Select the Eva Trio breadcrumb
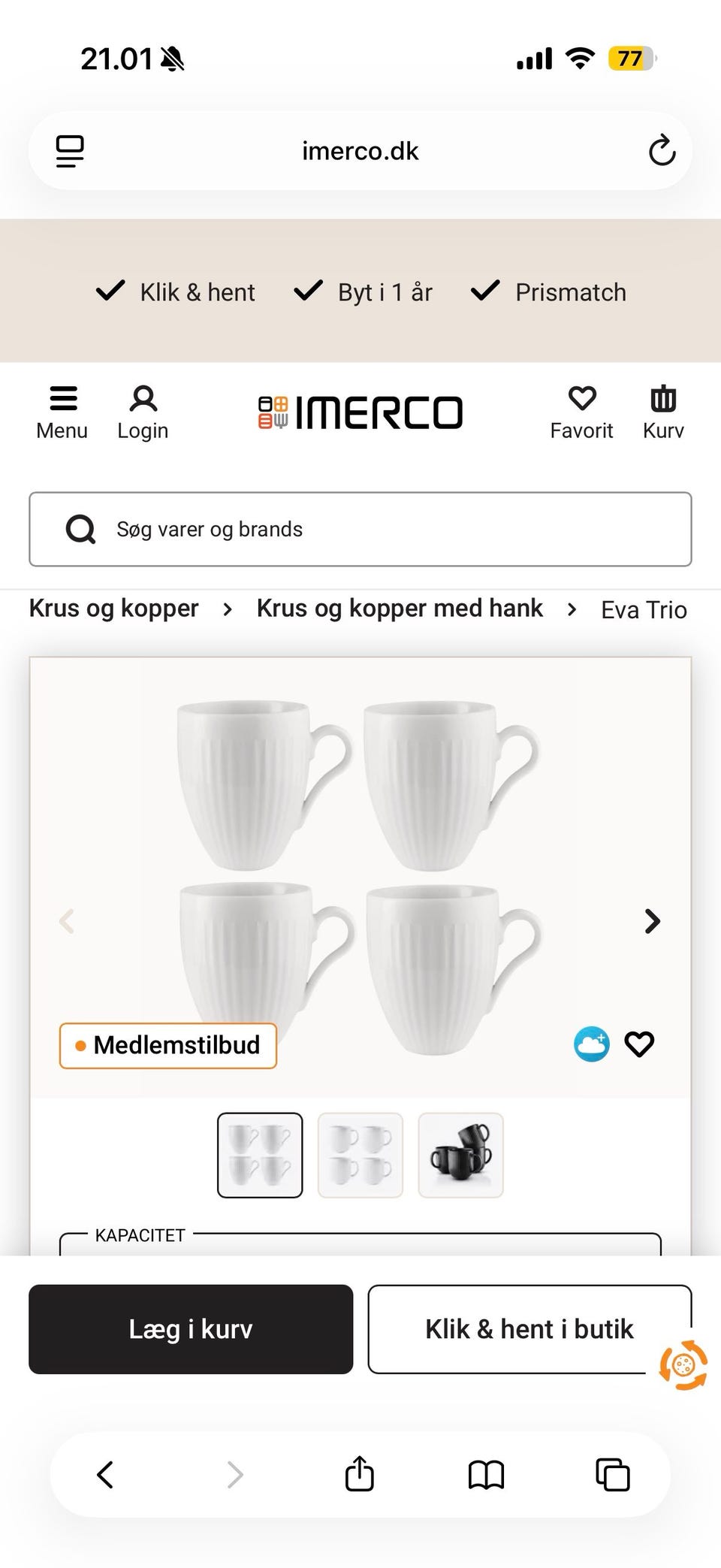Screen dimensions: 721x1568 (643, 609)
